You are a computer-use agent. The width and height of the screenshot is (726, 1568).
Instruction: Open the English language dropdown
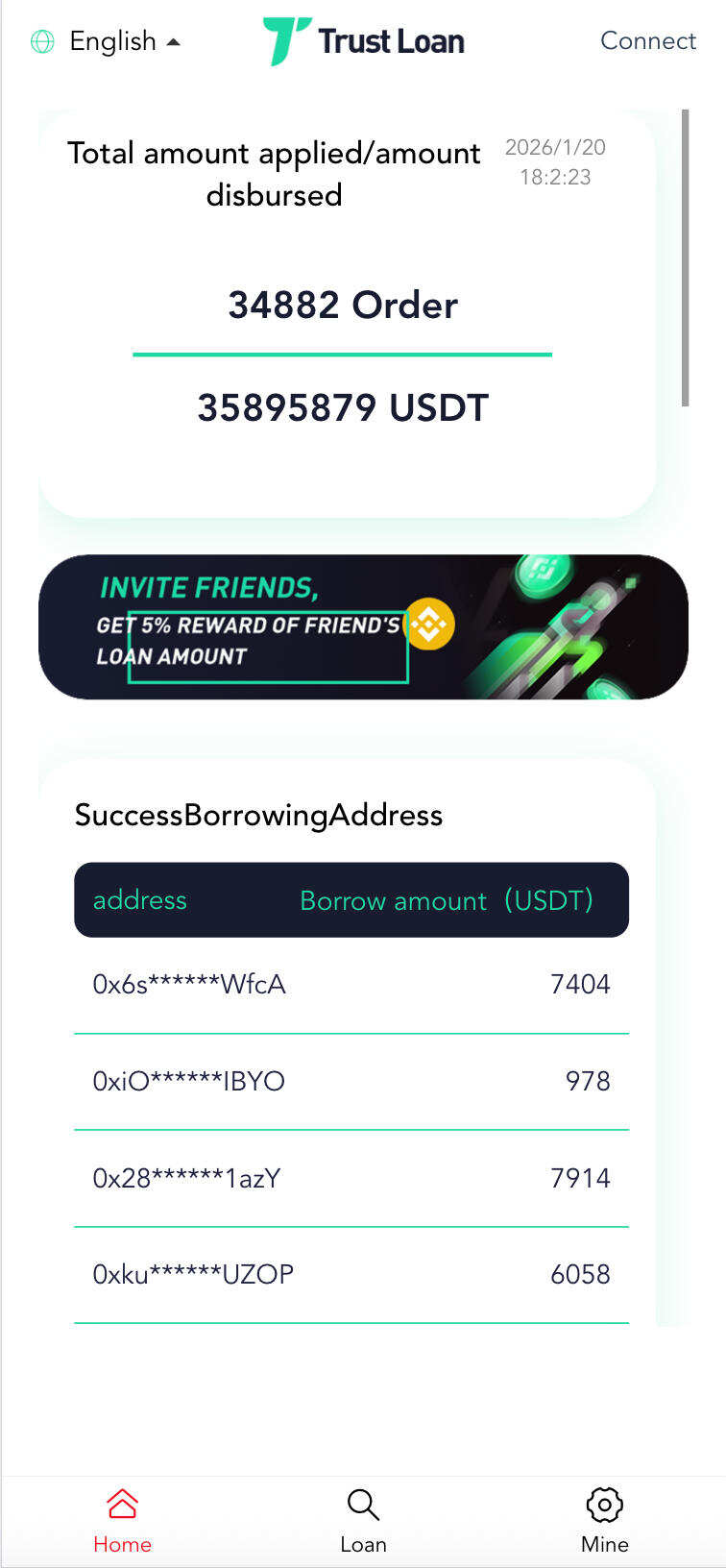click(111, 41)
